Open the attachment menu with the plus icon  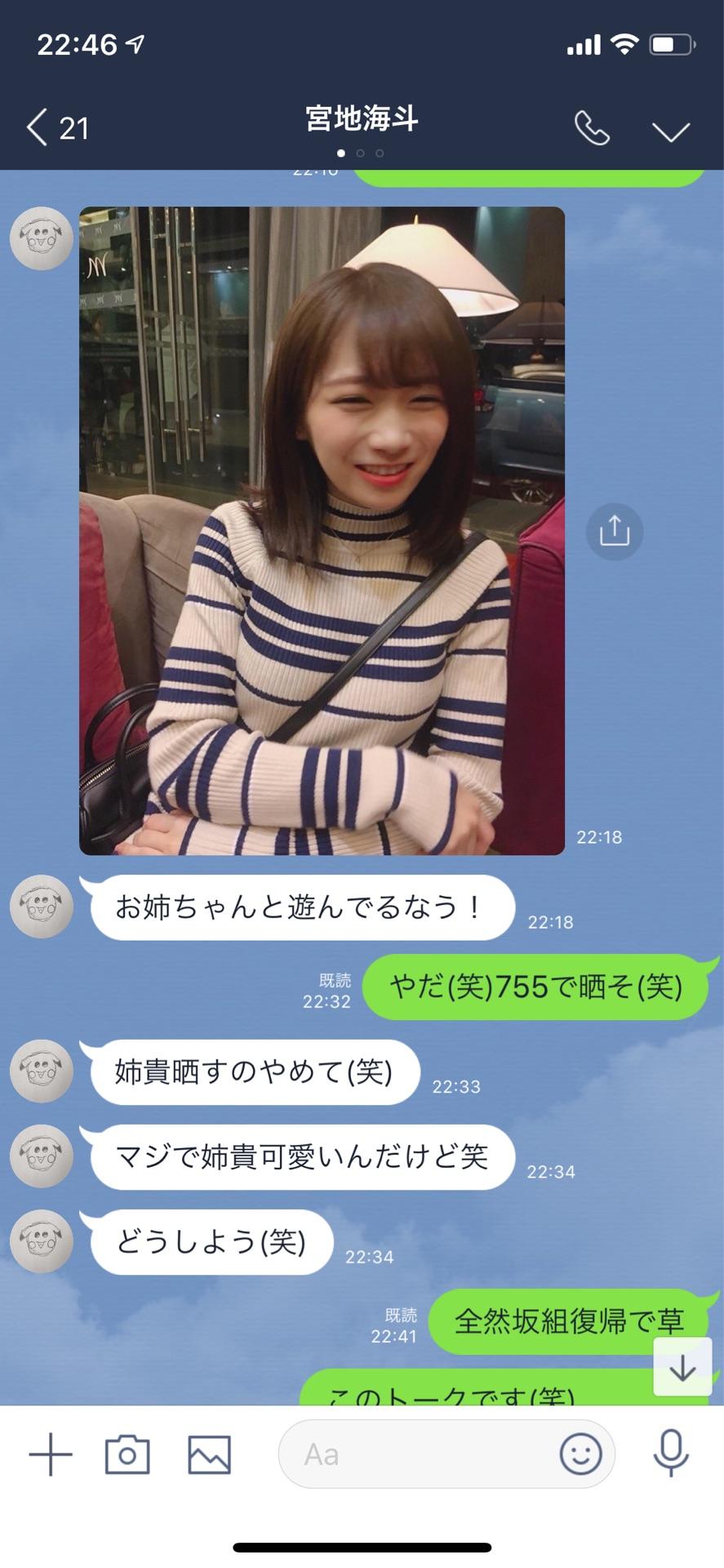pyautogui.click(x=51, y=1454)
